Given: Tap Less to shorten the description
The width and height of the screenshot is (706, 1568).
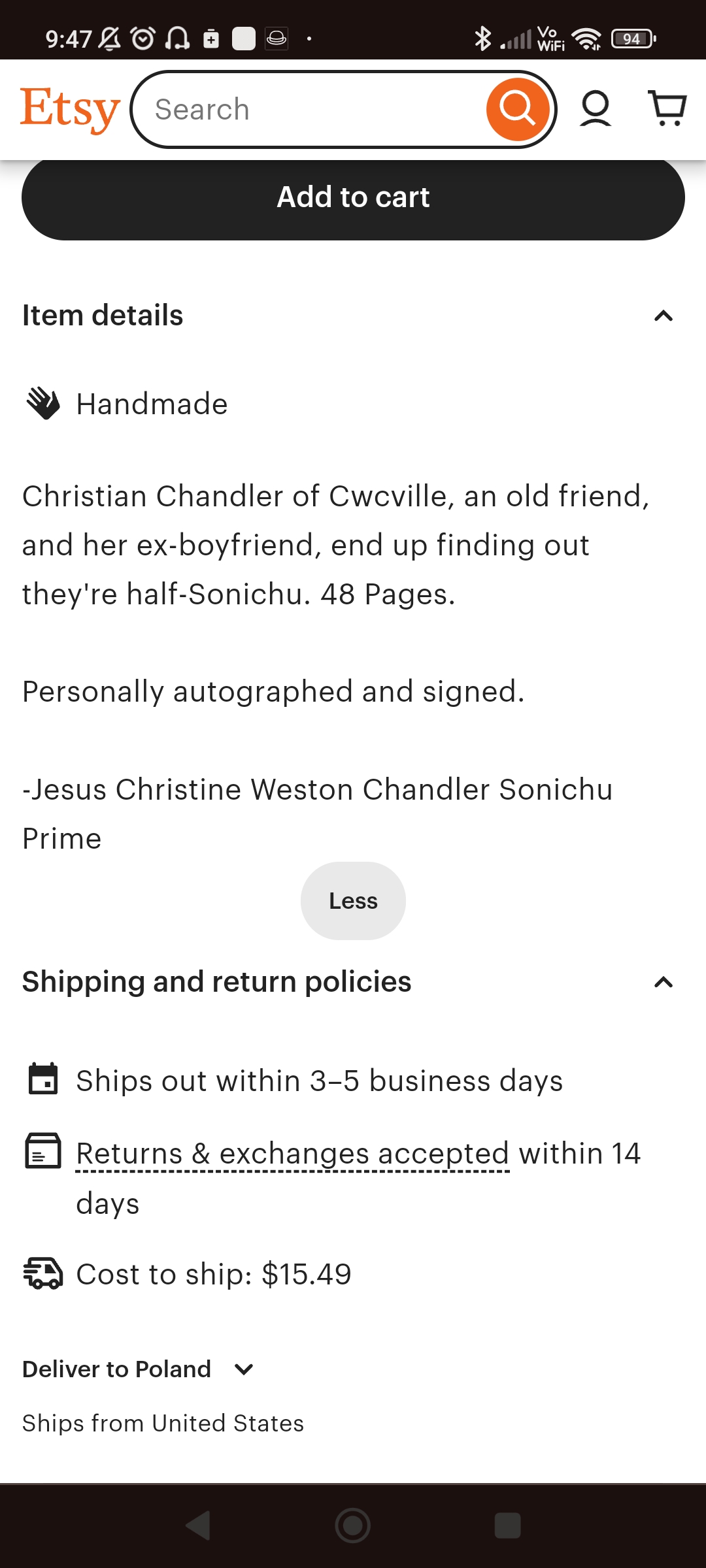Looking at the screenshot, I should pyautogui.click(x=353, y=901).
